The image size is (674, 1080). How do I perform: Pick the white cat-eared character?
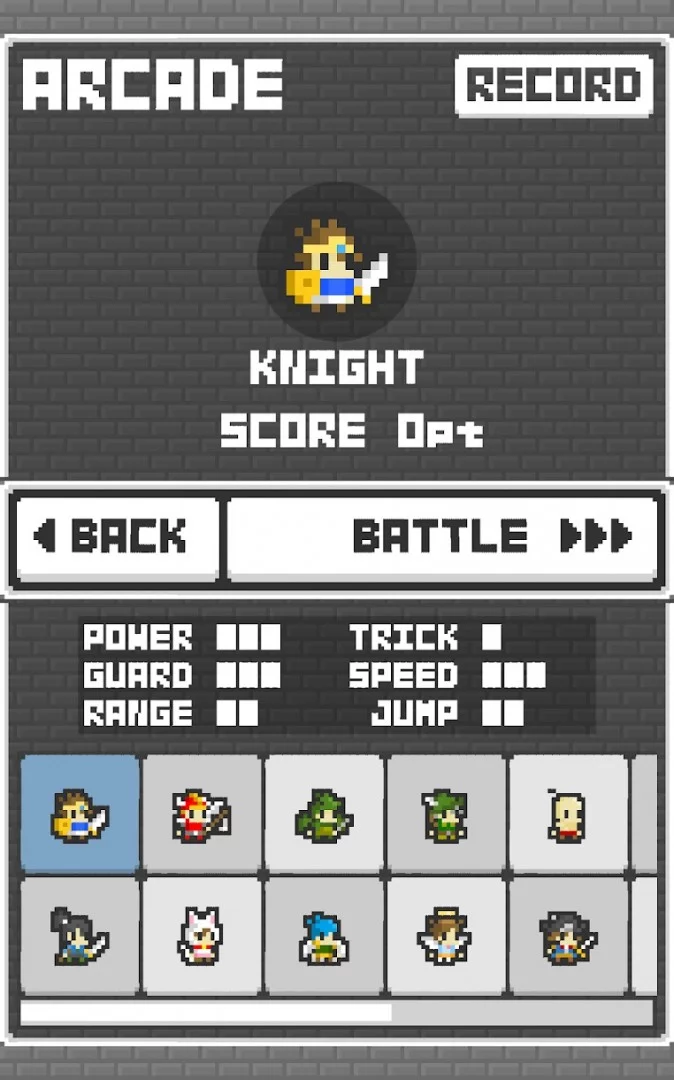click(202, 936)
